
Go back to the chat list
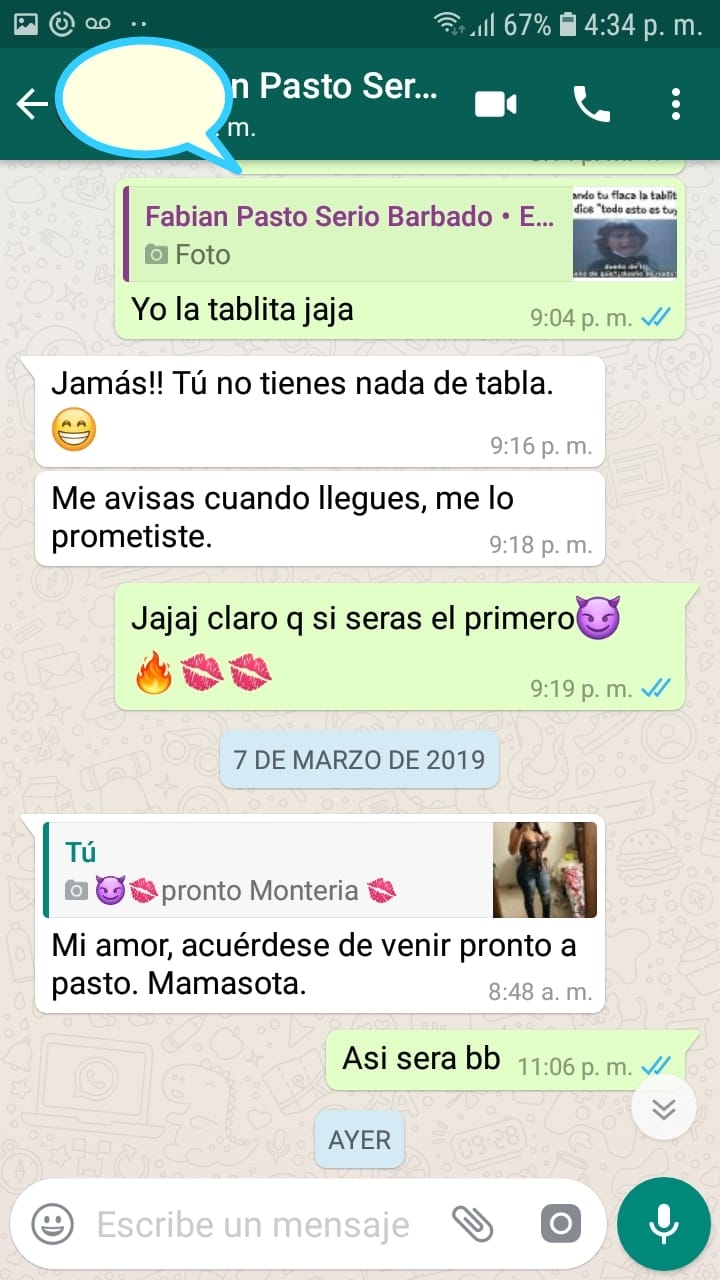coord(32,104)
